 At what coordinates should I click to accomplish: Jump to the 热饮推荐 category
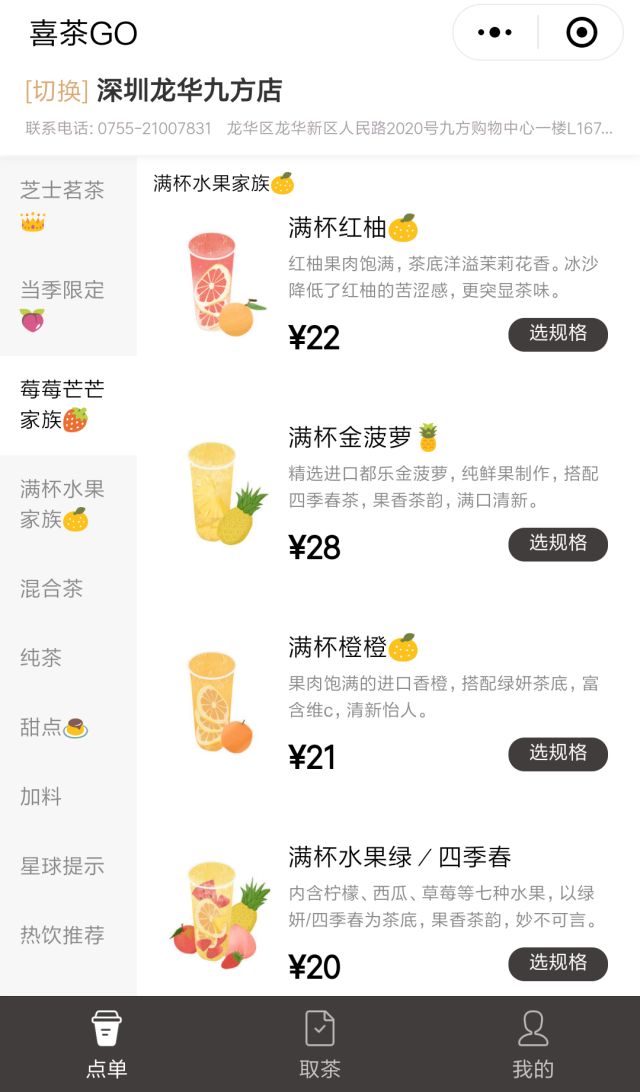tap(62, 936)
